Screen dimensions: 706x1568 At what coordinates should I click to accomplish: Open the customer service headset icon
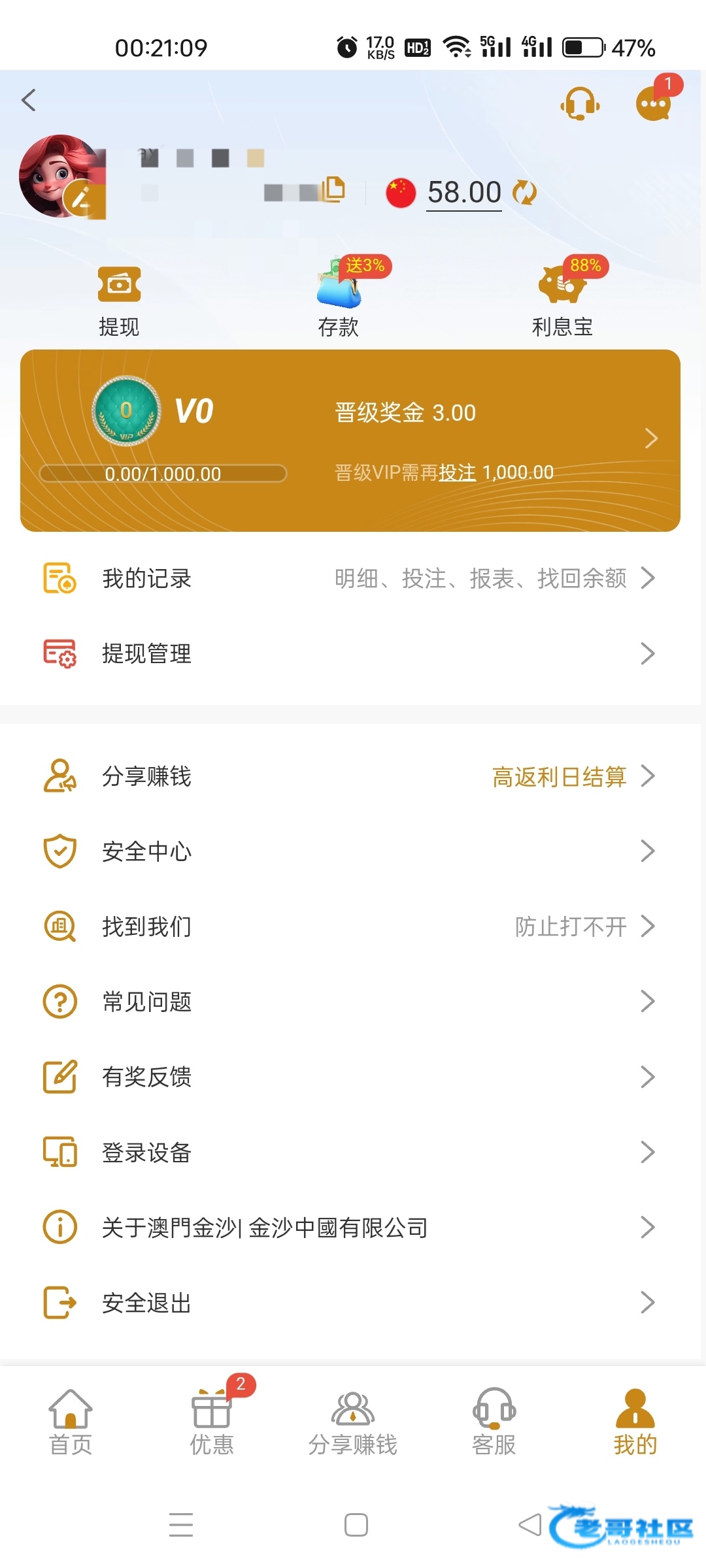pos(580,103)
